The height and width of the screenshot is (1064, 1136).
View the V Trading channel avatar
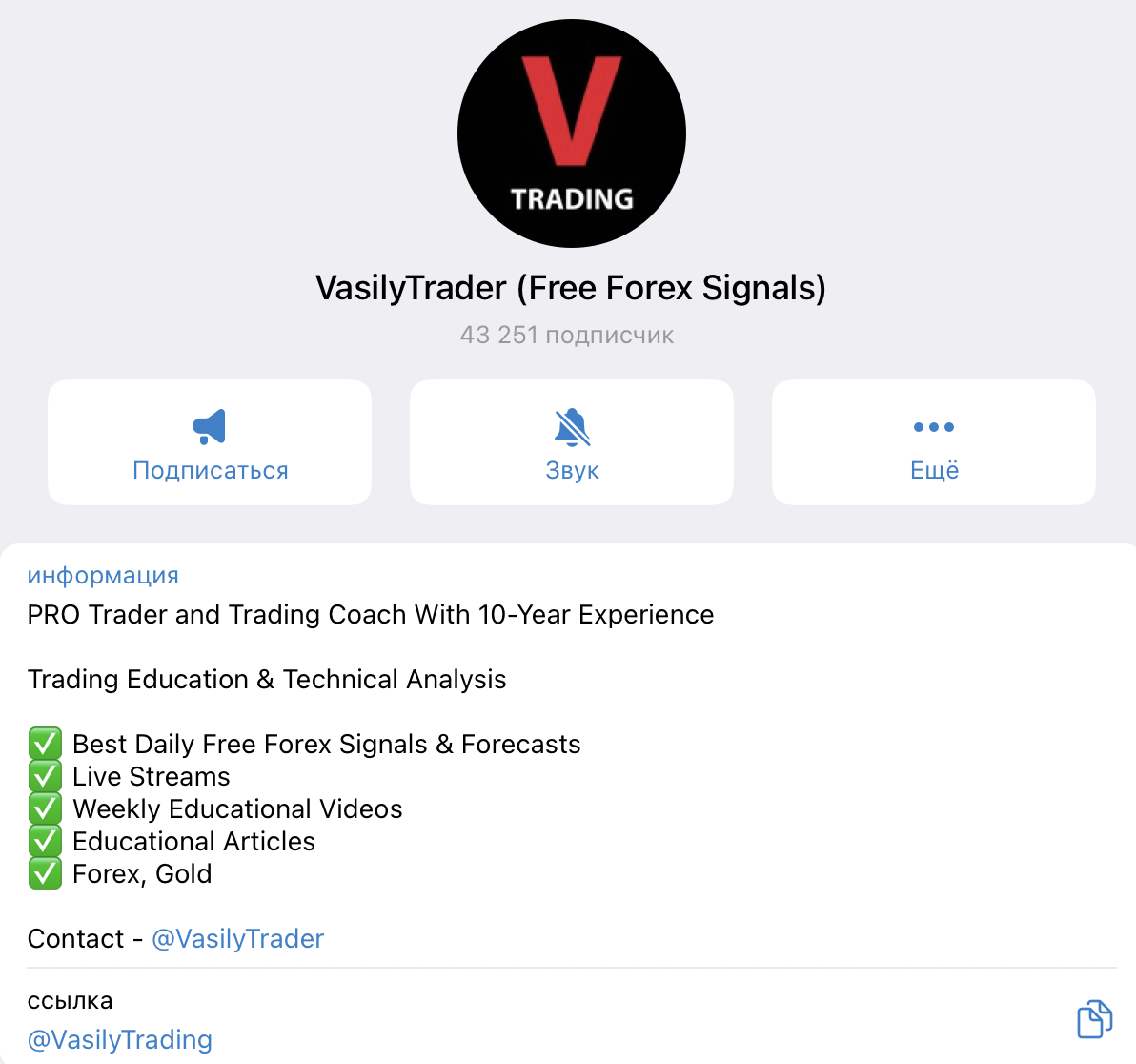click(572, 133)
